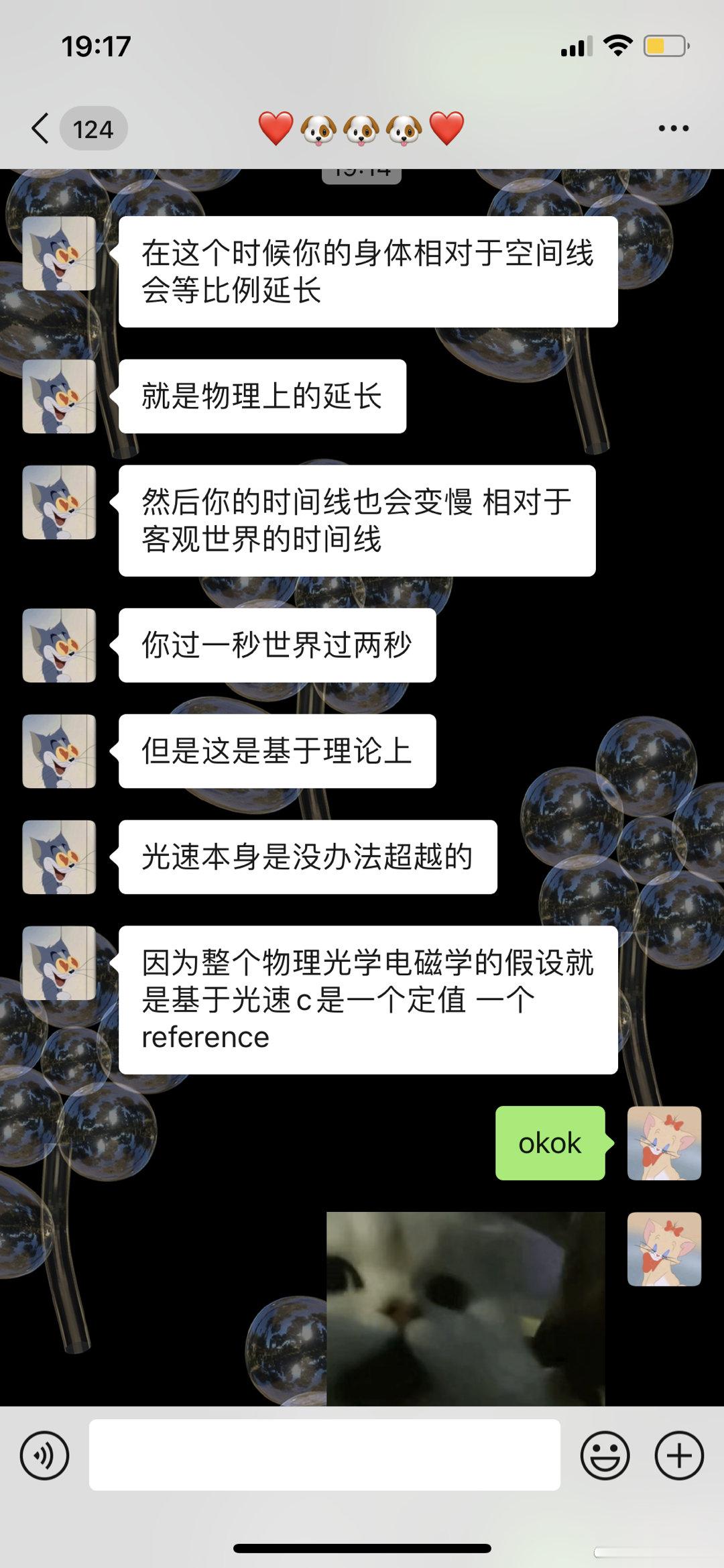Focus the message text field
Image resolution: width=724 pixels, height=1568 pixels.
coord(324,1455)
